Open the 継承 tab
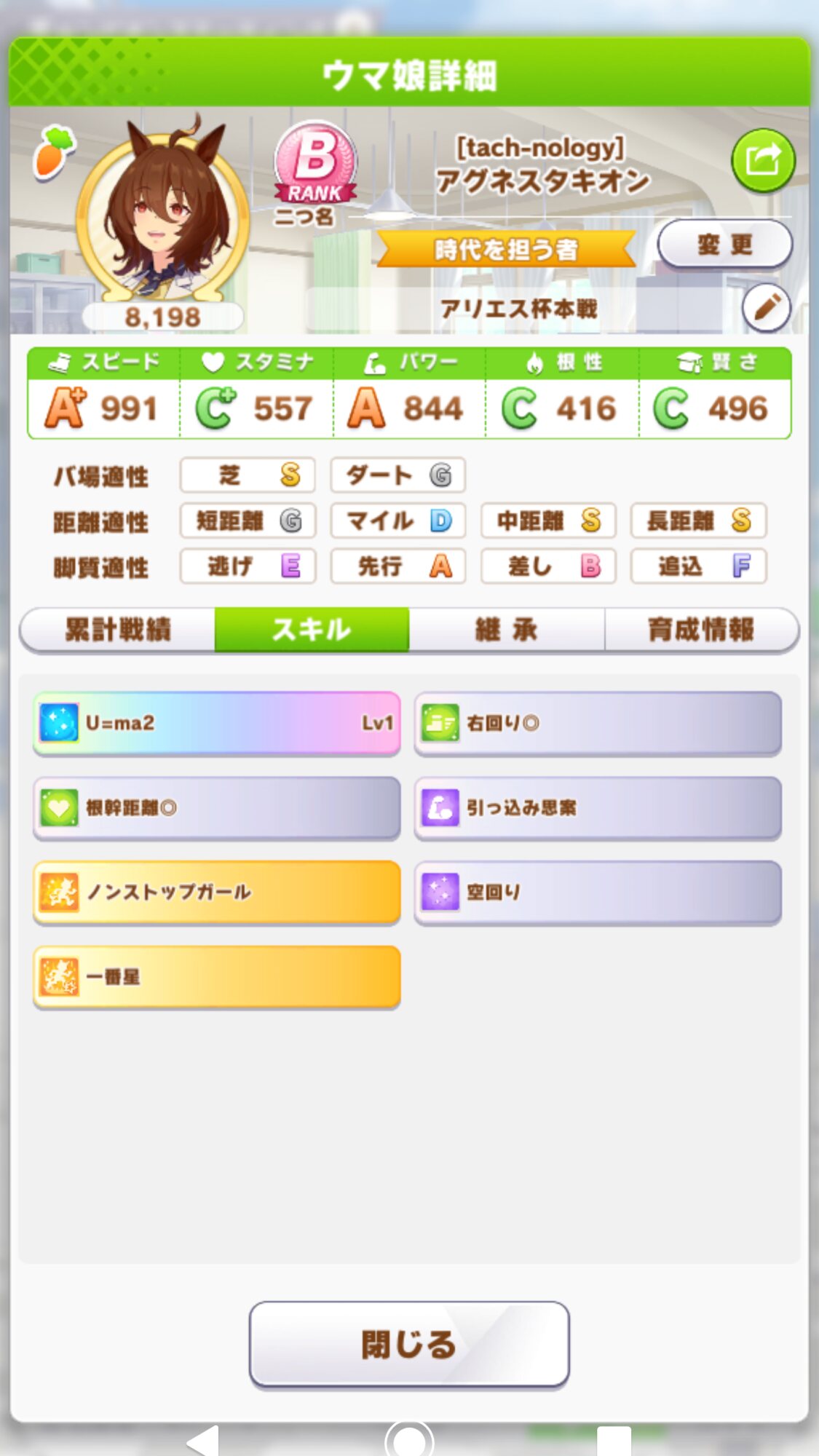This screenshot has height=1456, width=819. click(507, 630)
